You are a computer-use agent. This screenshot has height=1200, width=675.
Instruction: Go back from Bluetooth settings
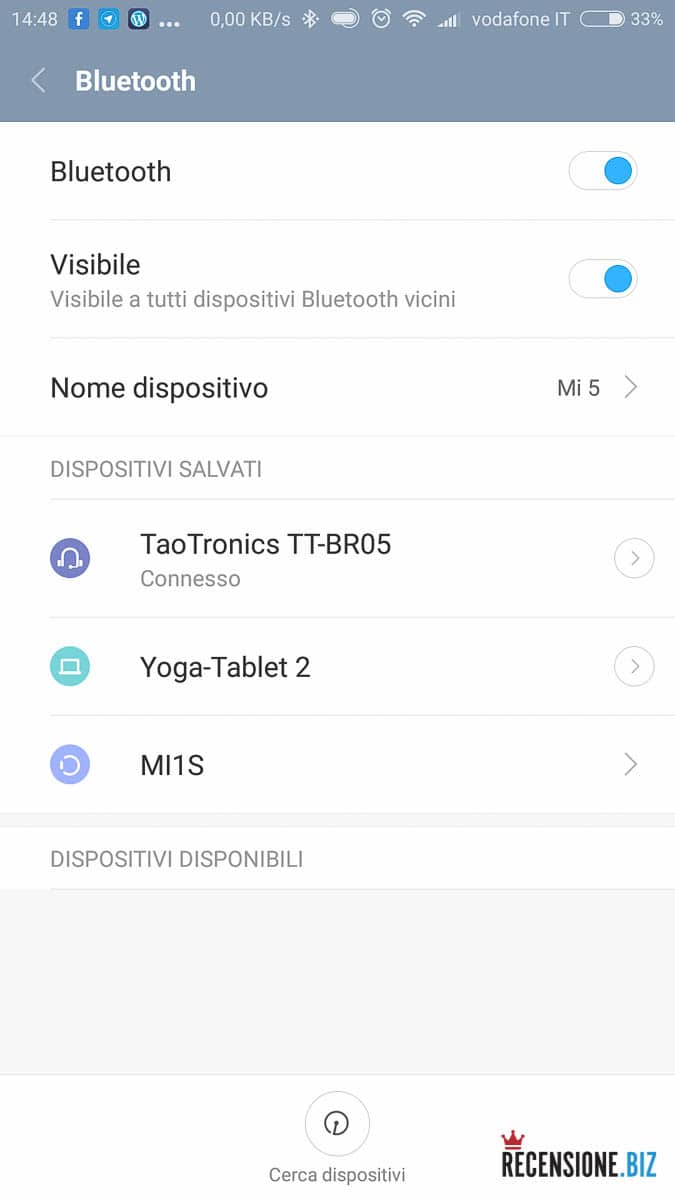point(39,81)
